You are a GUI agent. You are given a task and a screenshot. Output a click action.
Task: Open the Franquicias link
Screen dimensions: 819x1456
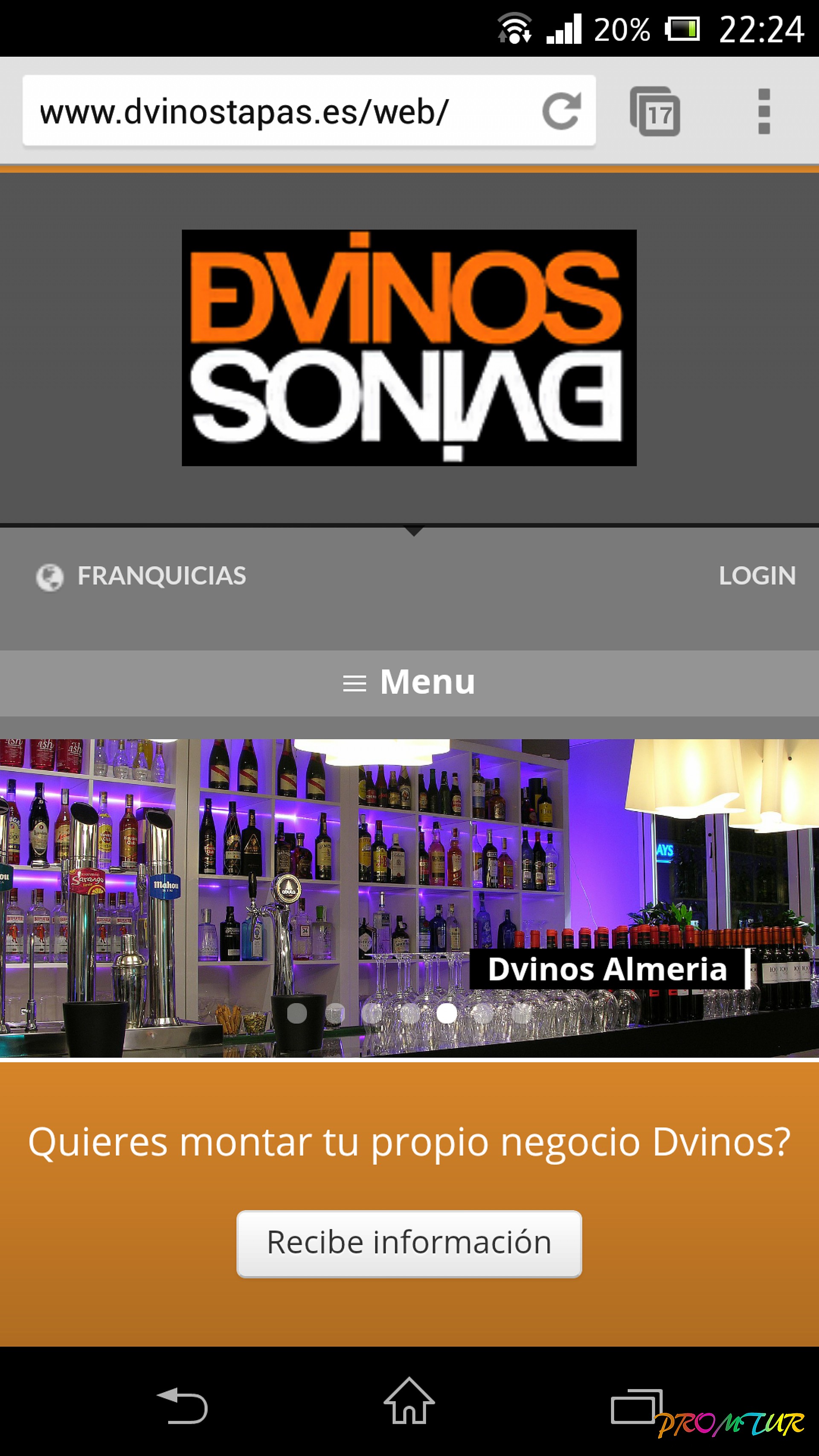[x=161, y=576]
